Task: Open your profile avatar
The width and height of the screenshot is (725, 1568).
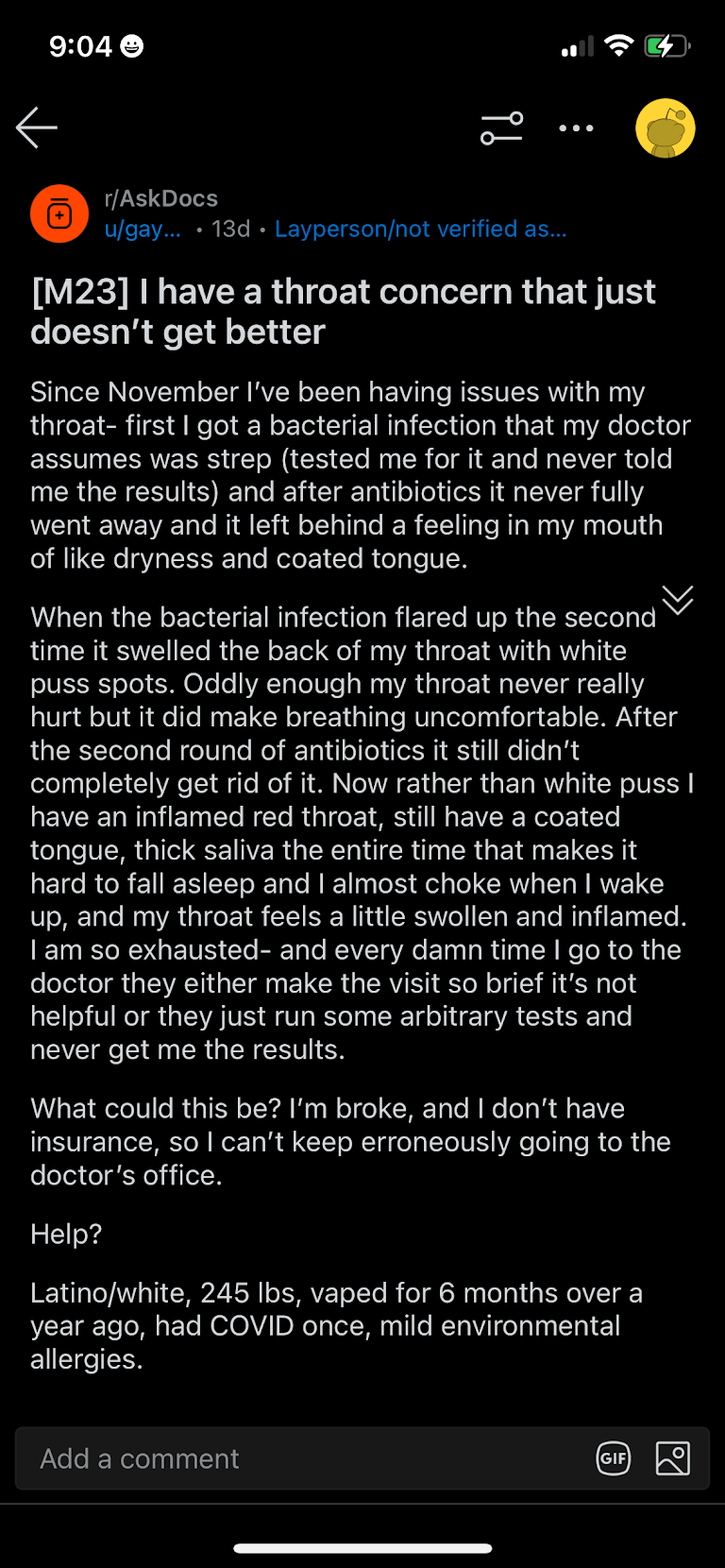Action: point(666,128)
